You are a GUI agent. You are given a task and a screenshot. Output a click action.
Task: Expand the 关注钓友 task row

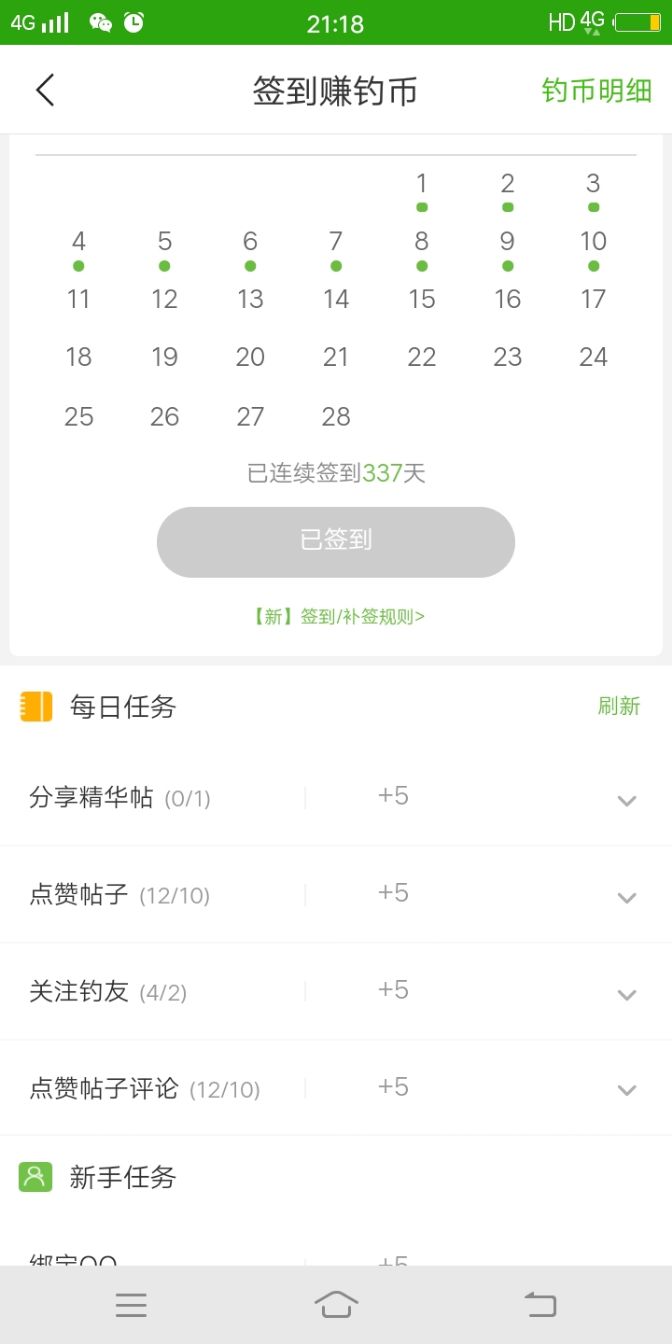[x=627, y=994]
